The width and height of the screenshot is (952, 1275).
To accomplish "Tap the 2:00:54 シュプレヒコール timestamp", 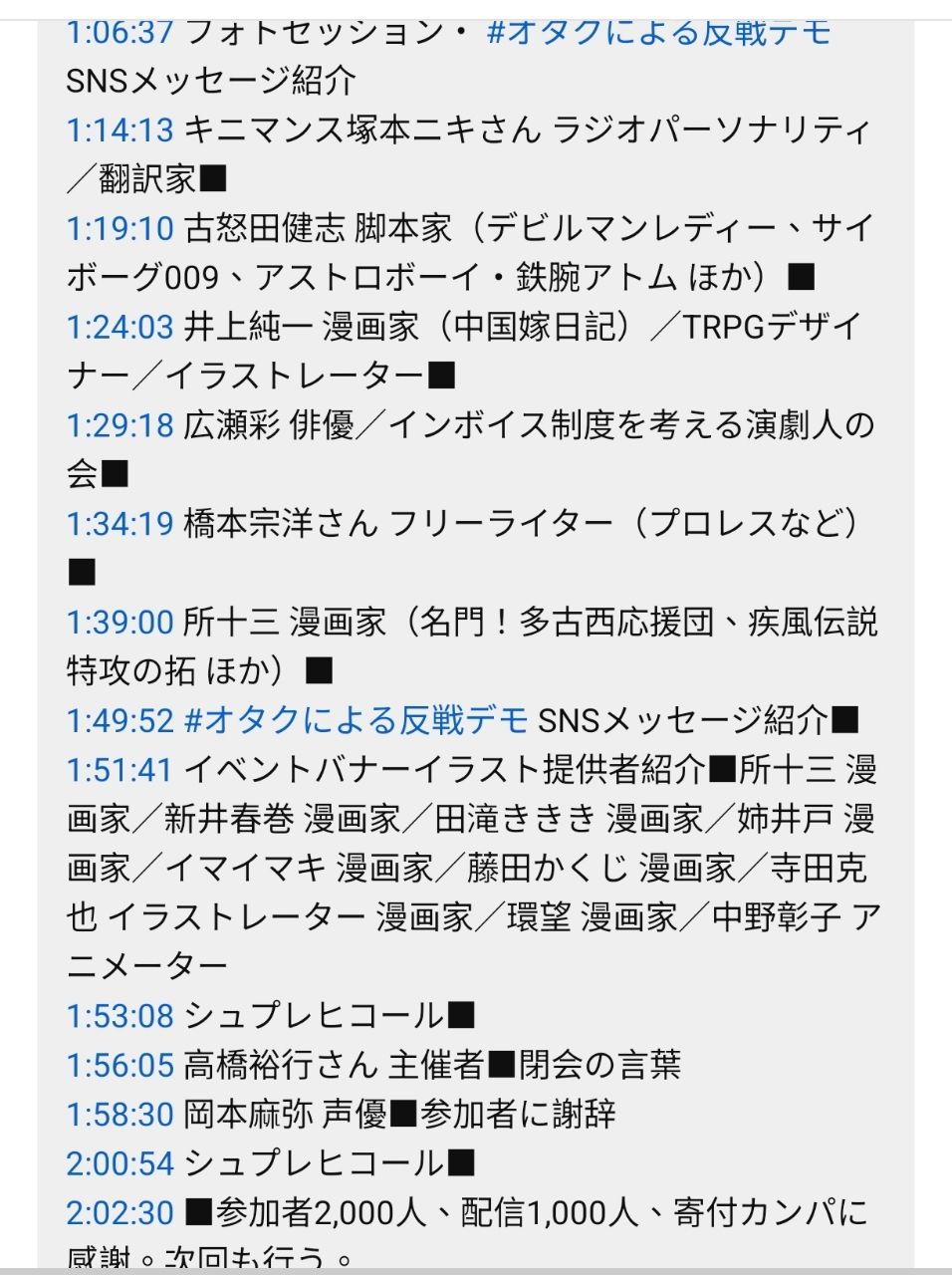I will [x=119, y=1163].
